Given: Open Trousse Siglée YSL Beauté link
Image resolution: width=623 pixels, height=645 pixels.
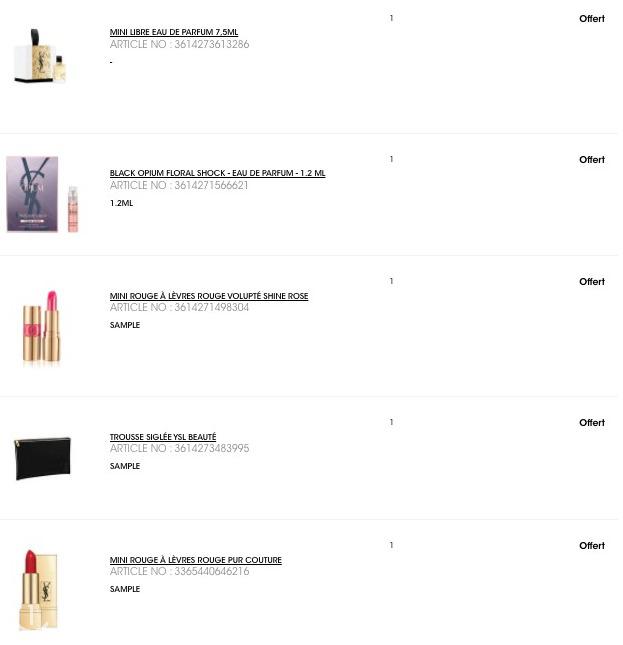Looking at the screenshot, I should coord(163,438).
